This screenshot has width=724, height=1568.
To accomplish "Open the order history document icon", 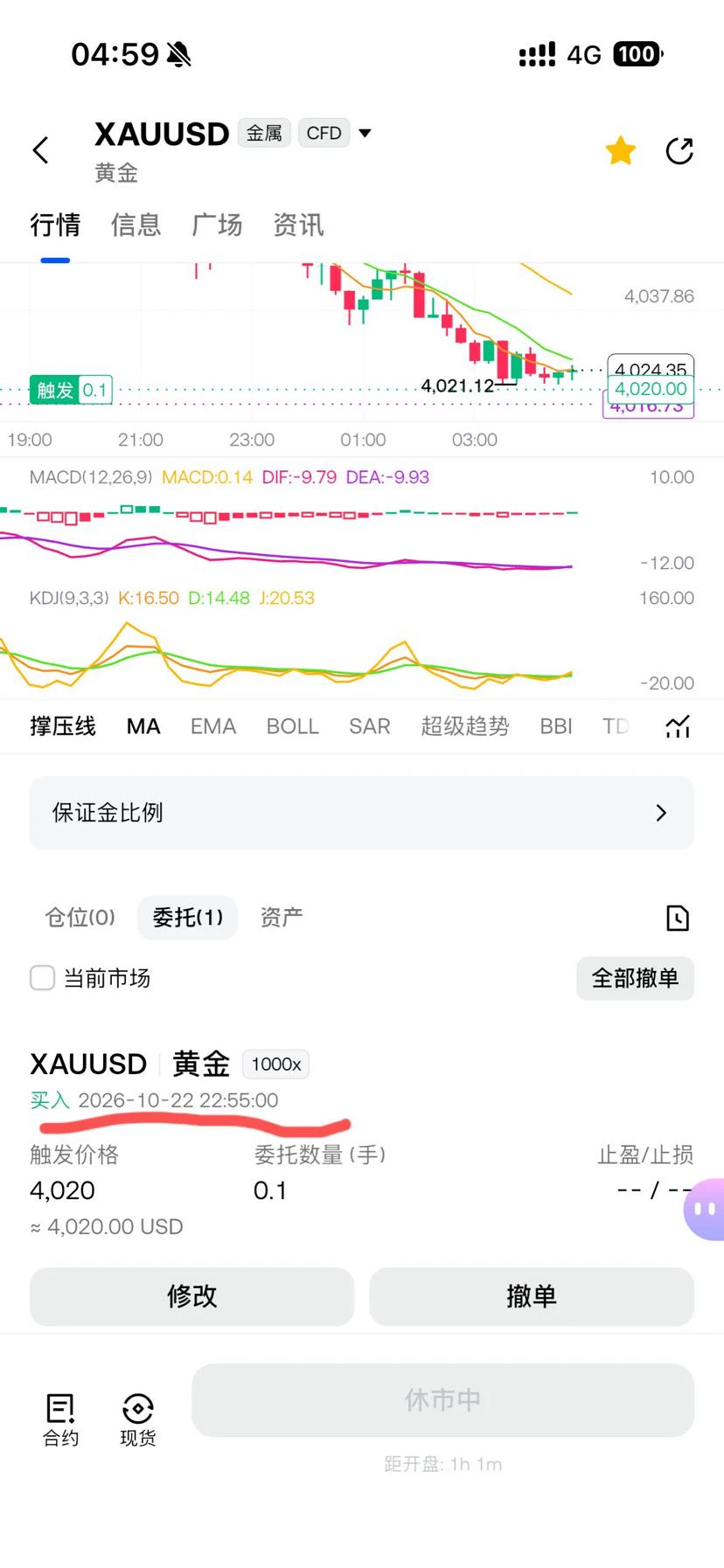I will 678,918.
